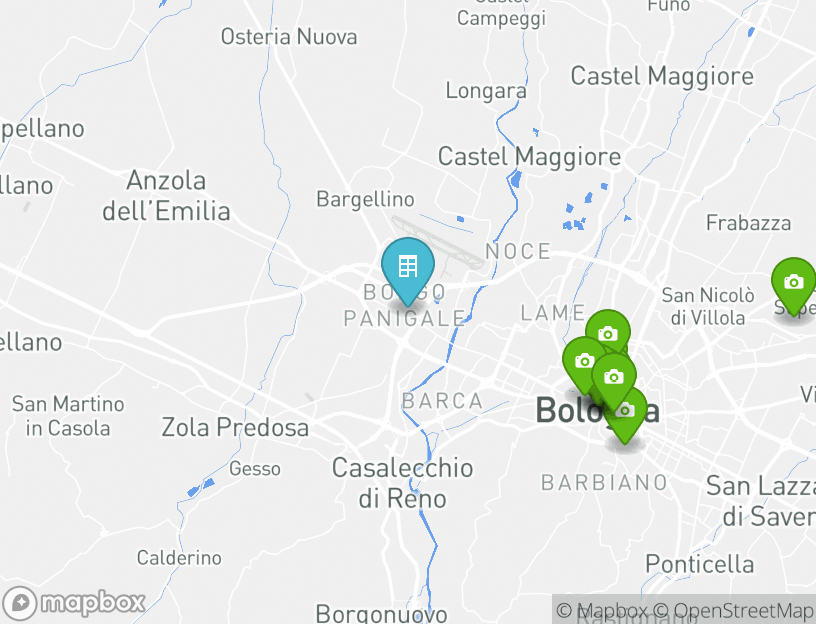816x624 pixels.
Task: Open the © Mapbox attribution link
Action: (602, 610)
